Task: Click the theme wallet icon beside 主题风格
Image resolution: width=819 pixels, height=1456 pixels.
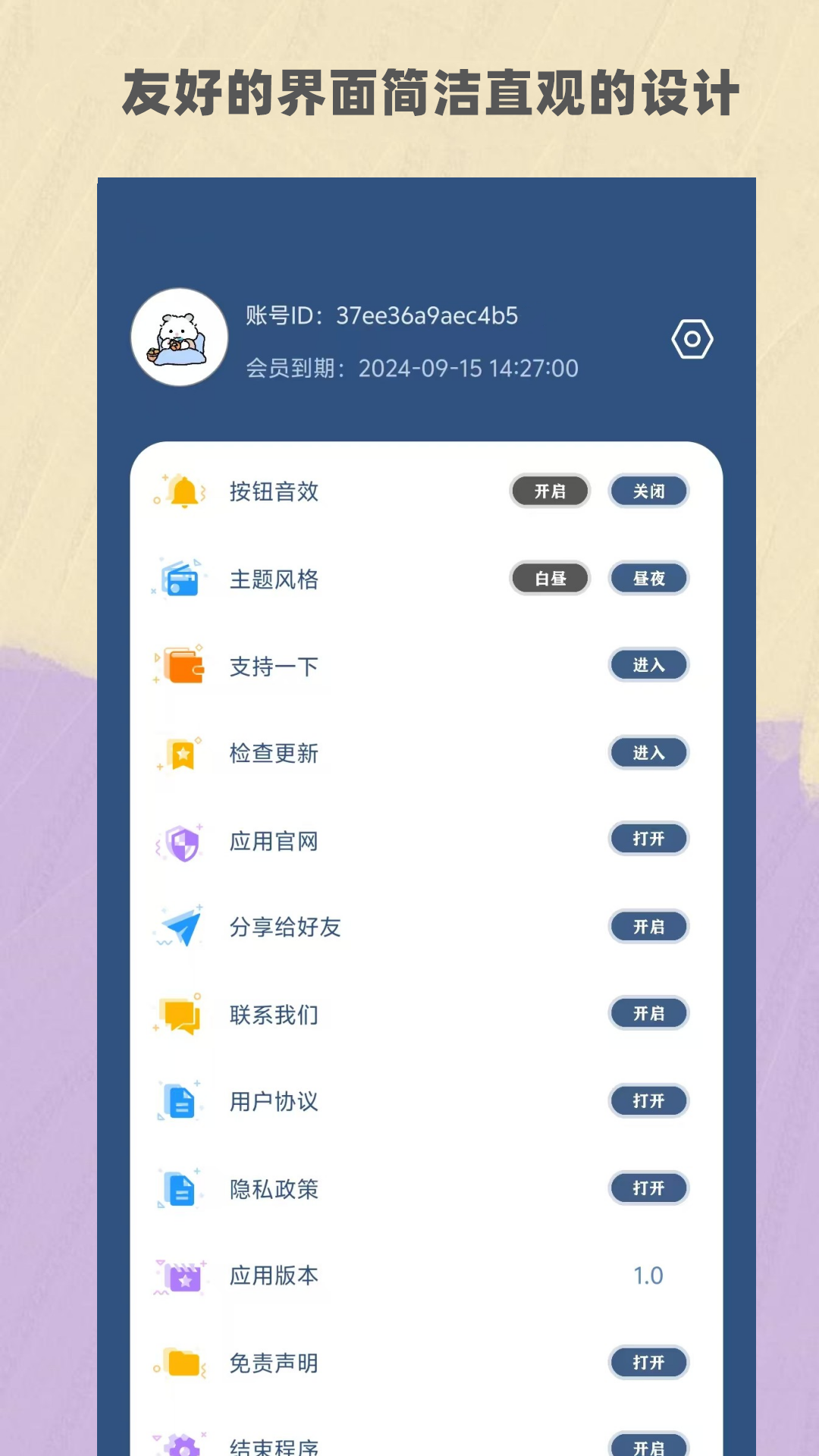Action: [180, 579]
